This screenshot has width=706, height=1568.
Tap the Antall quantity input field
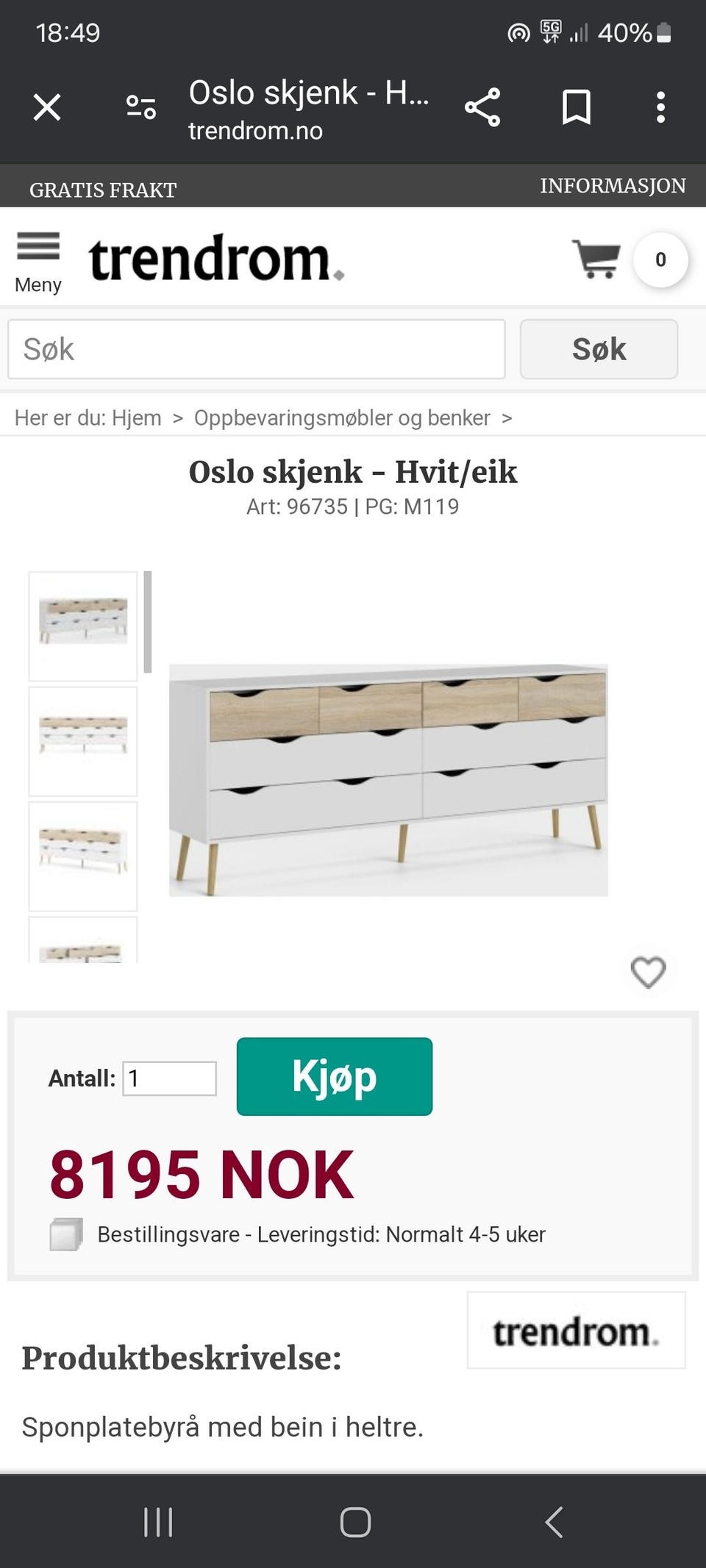(x=169, y=1078)
